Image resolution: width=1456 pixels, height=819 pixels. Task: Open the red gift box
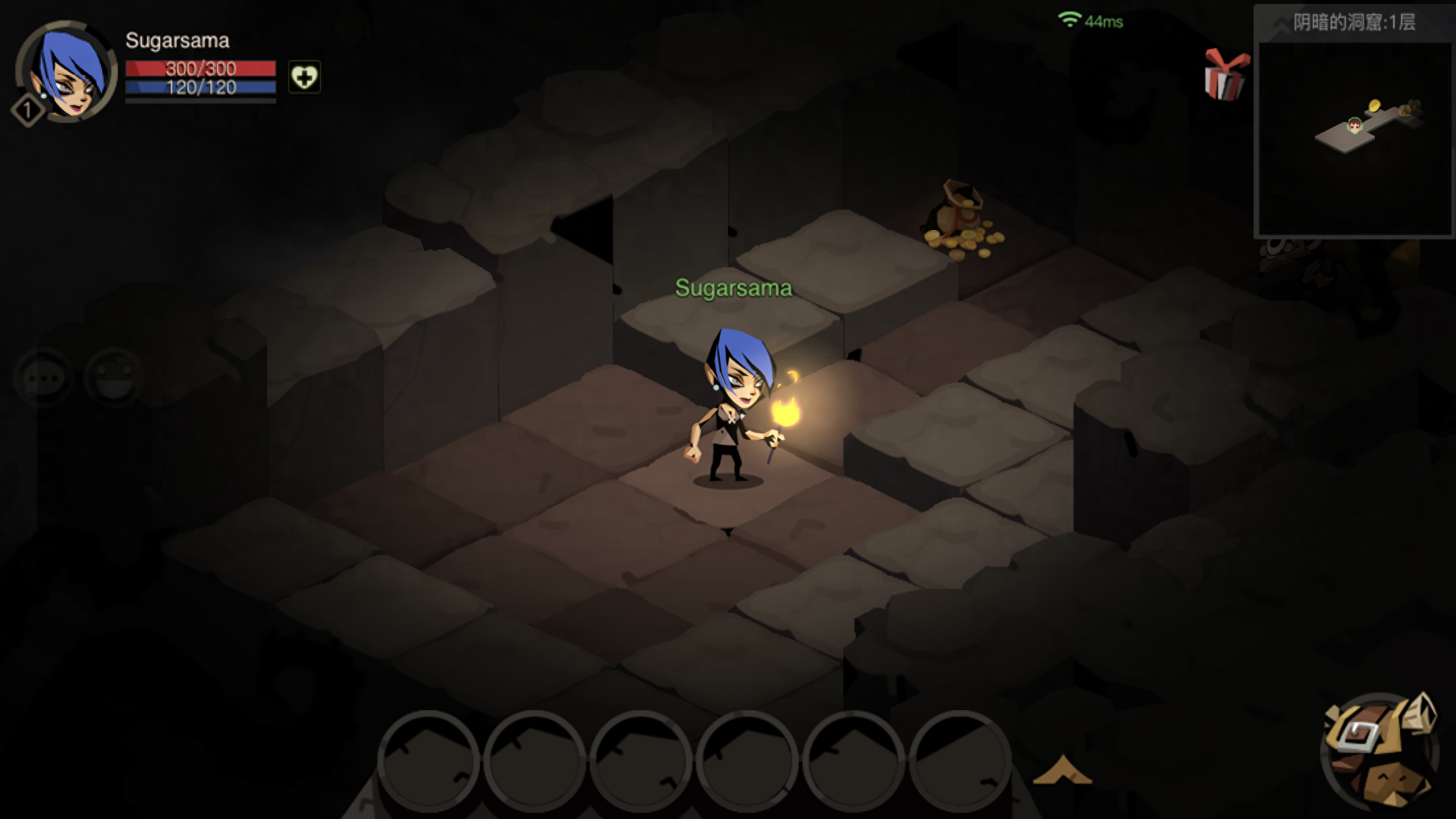click(1225, 76)
